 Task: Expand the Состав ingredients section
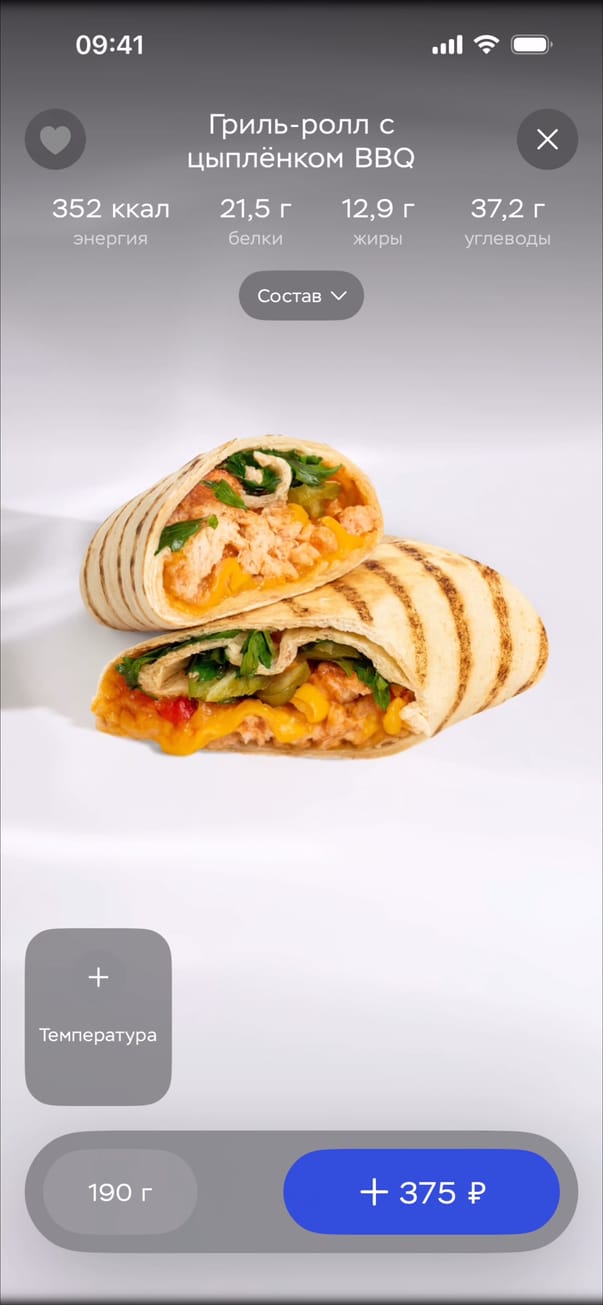click(x=301, y=296)
